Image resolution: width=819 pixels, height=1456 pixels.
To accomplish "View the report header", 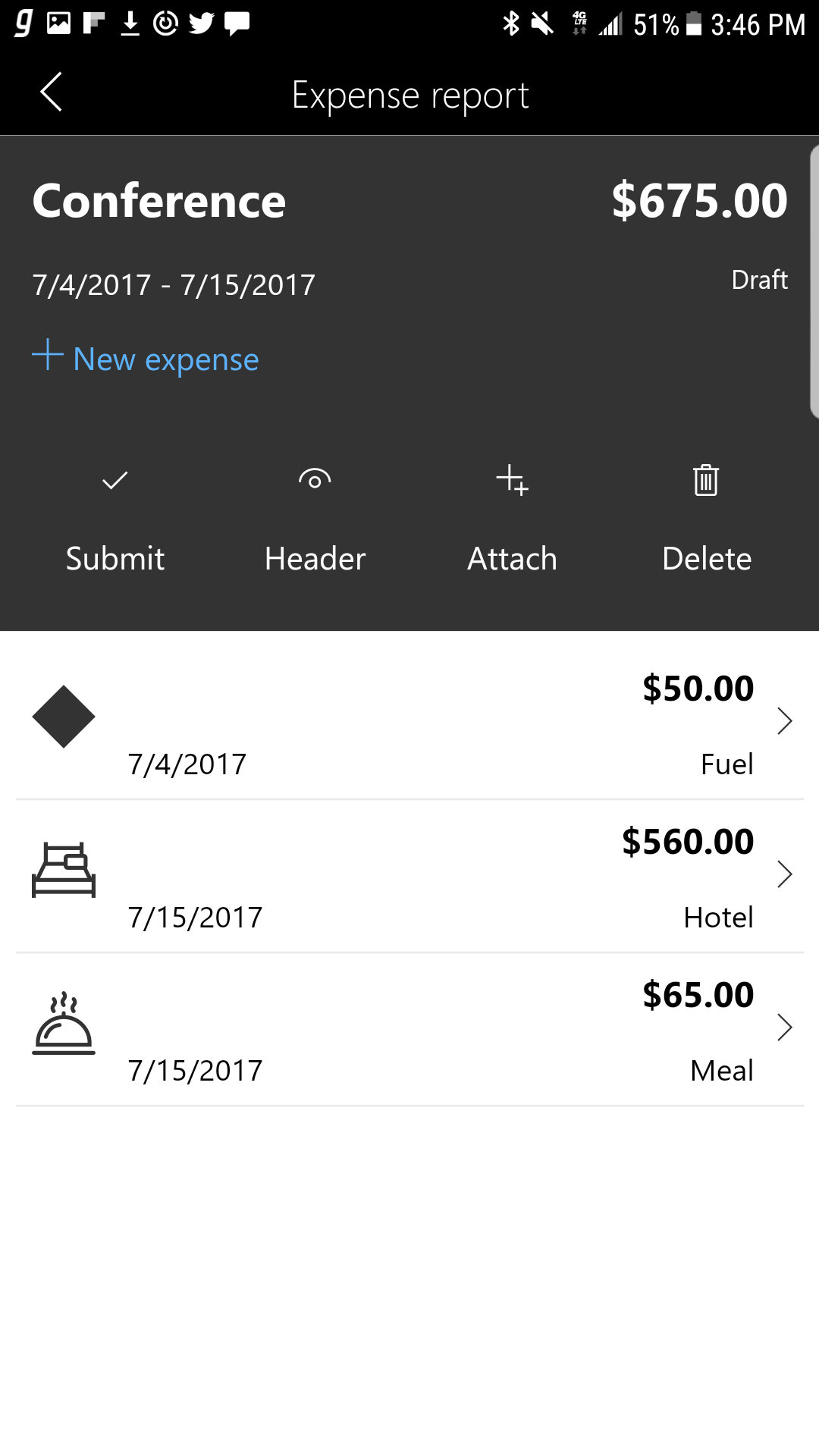I will pos(315,519).
